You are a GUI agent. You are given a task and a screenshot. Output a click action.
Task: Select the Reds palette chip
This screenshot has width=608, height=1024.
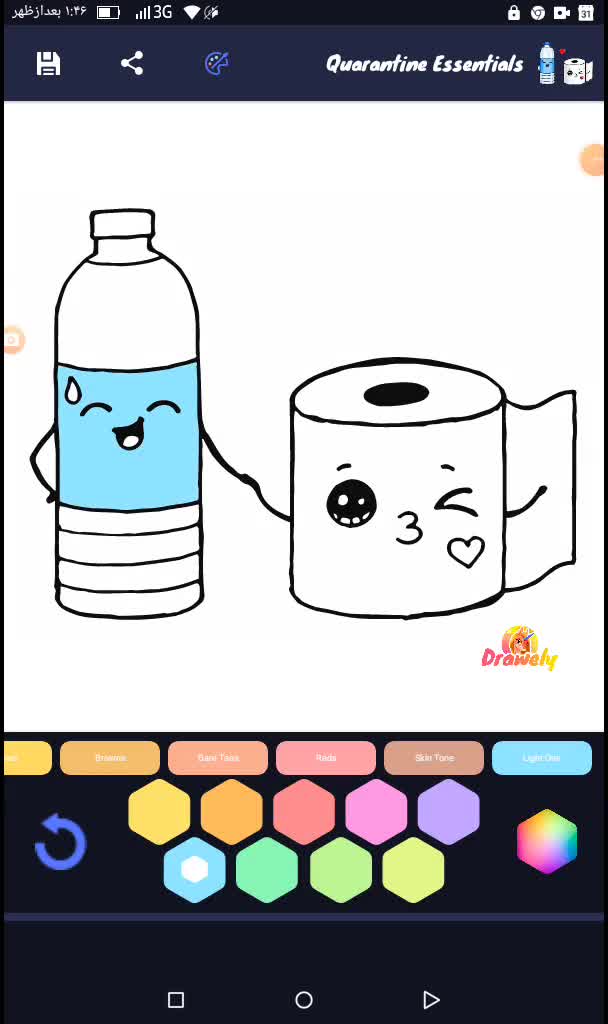[326, 758]
